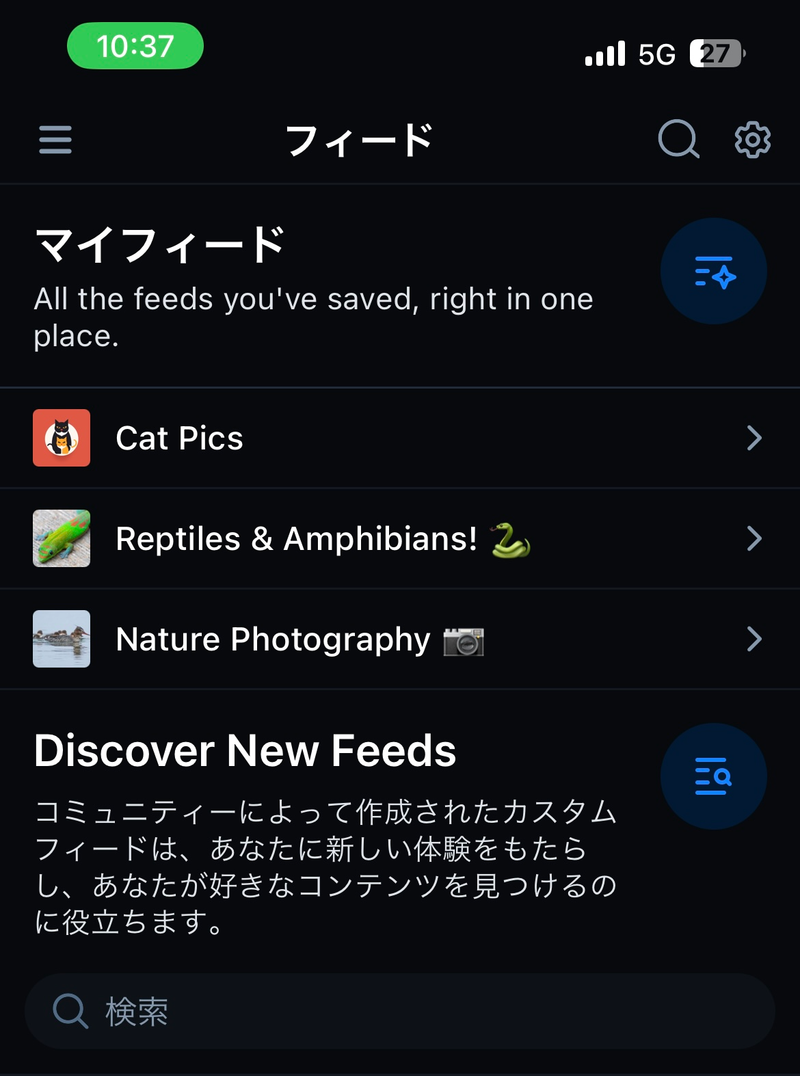Open the hamburger navigation menu
Screen dimensions: 800x1076
click(55, 140)
